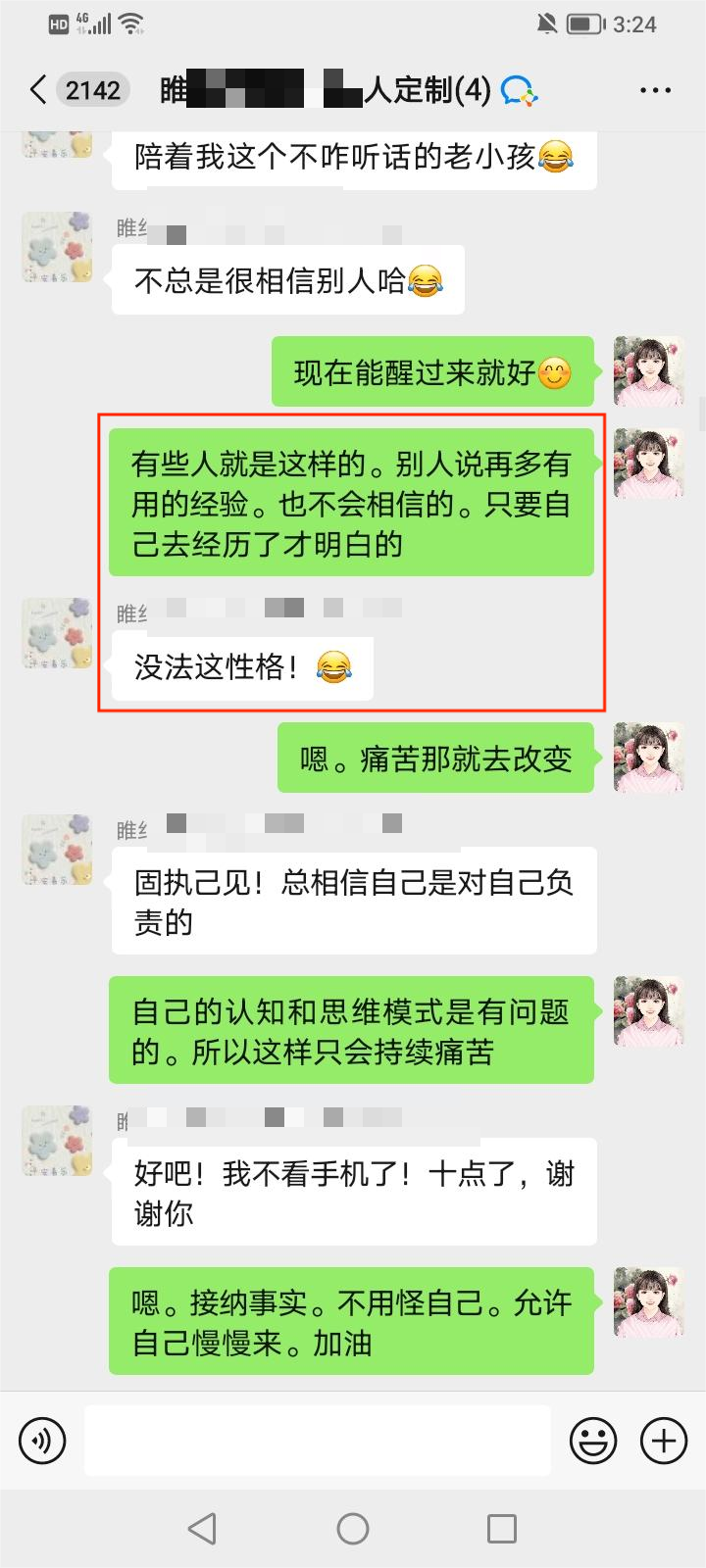Screen dimensions: 706x1568
Task: Switch to voice message input
Action: coord(42,1442)
